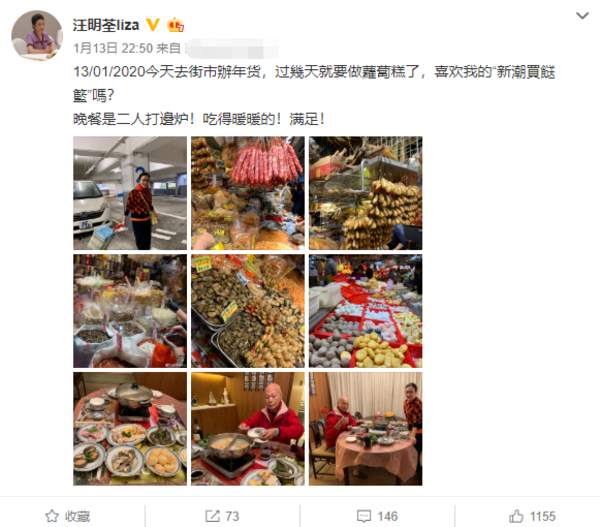Open the 146 comments
The height and width of the screenshot is (527, 600).
coord(375,516)
